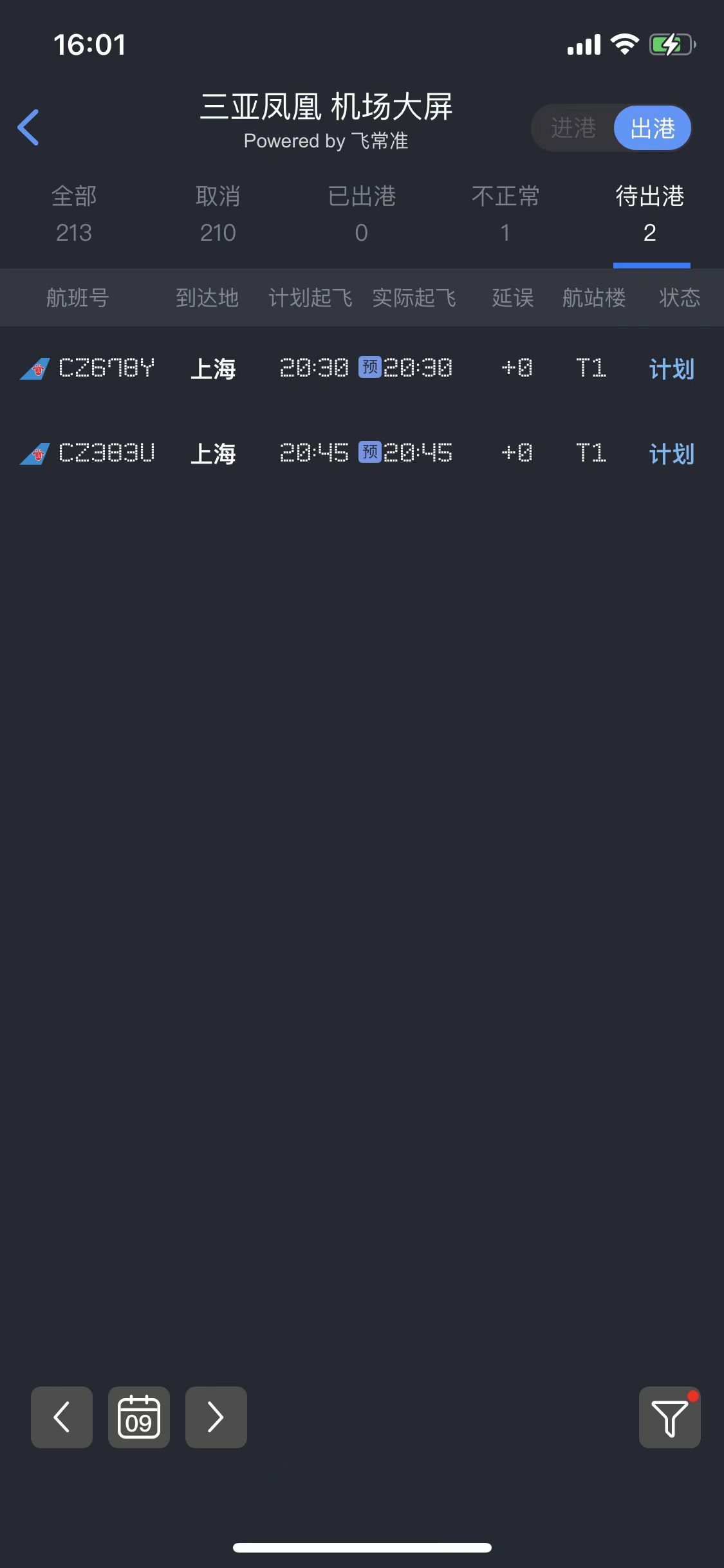This screenshot has height=1568, width=724.
Task: Show the 全部 flights tab
Action: coord(74,214)
